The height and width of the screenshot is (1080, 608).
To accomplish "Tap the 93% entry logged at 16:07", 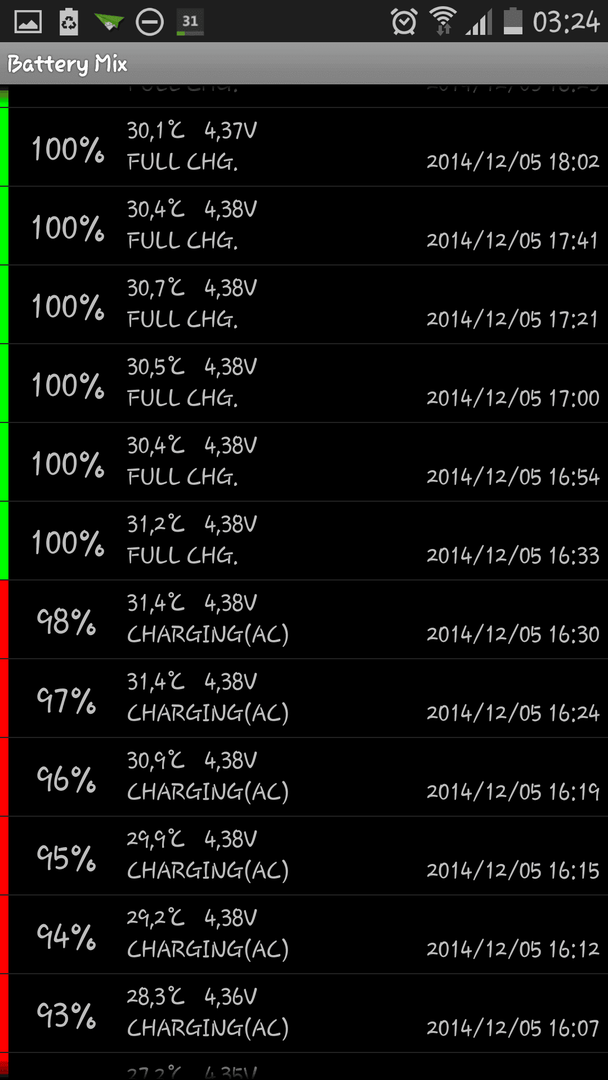I will tap(304, 1013).
